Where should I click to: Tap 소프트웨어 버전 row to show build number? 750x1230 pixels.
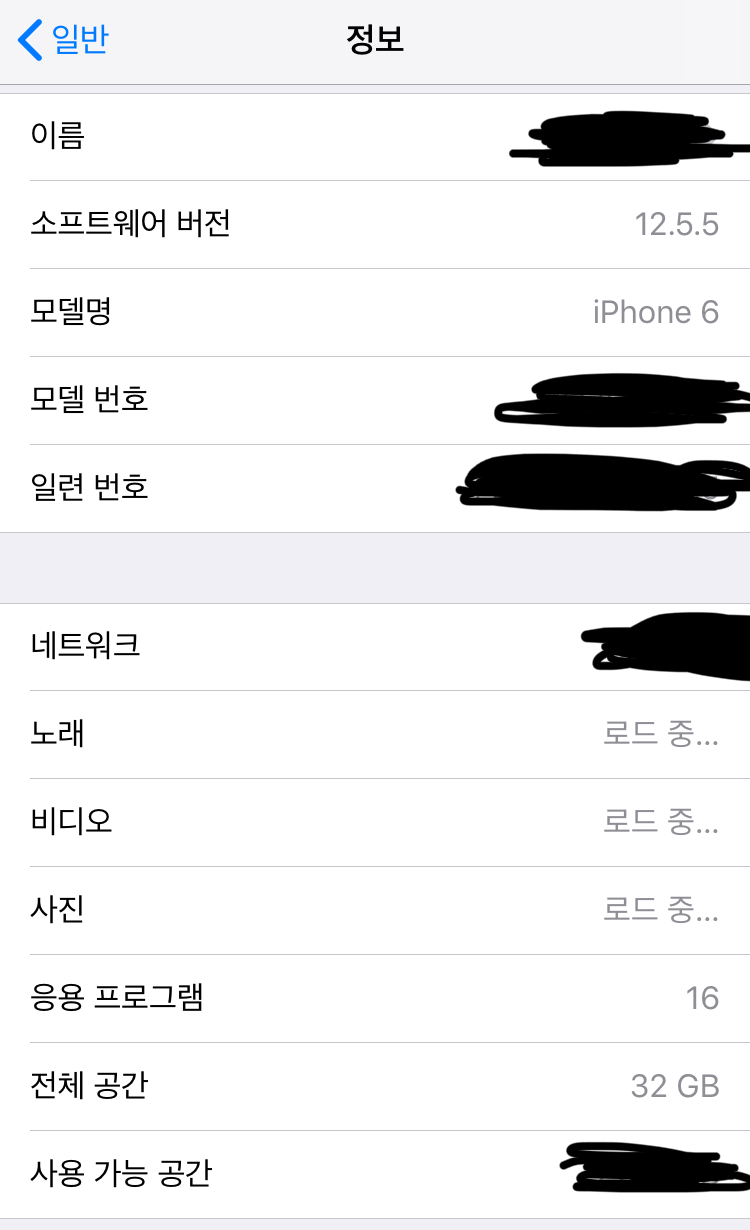[375, 225]
